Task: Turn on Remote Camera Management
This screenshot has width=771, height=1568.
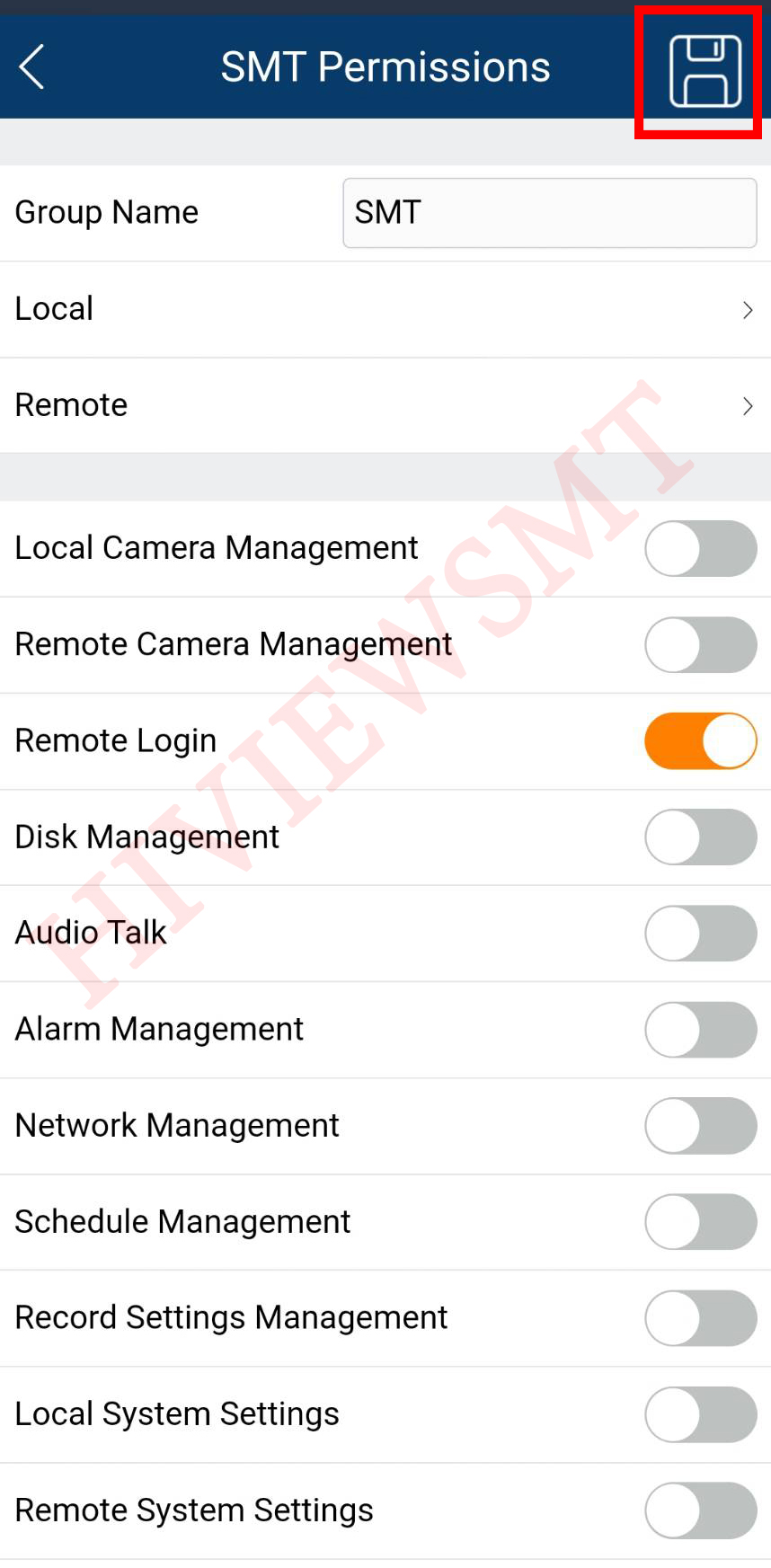Action: (x=700, y=644)
